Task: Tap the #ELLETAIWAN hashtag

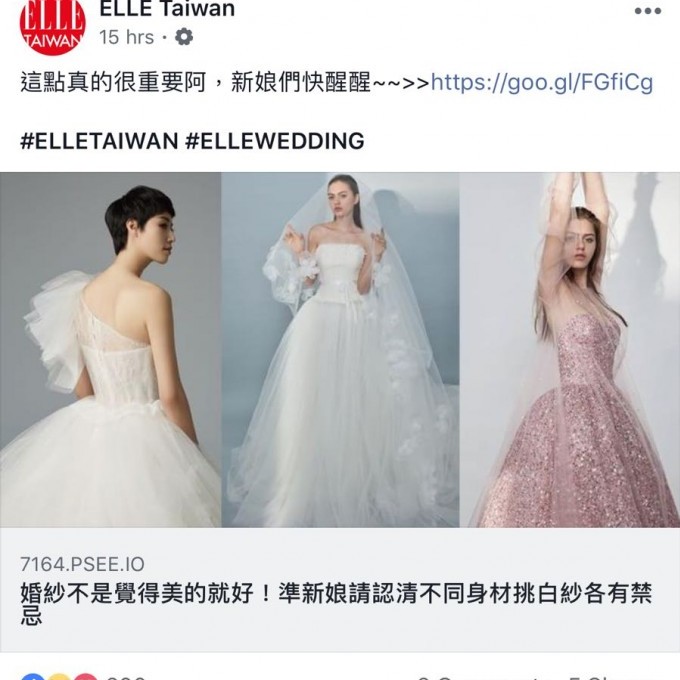Action: tap(97, 140)
